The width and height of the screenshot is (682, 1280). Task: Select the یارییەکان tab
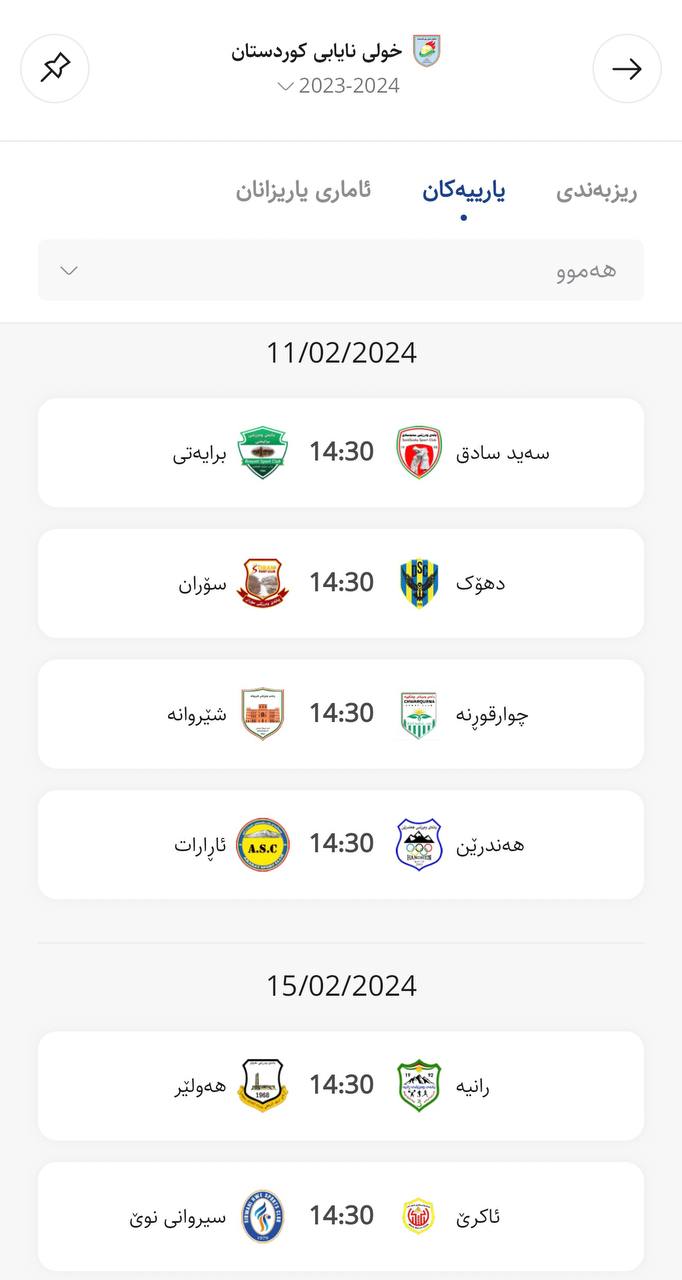463,191
